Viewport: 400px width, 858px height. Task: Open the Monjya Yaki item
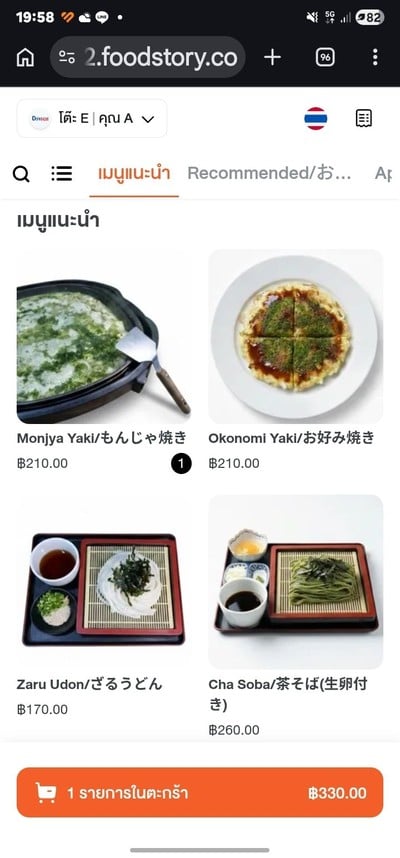click(104, 361)
